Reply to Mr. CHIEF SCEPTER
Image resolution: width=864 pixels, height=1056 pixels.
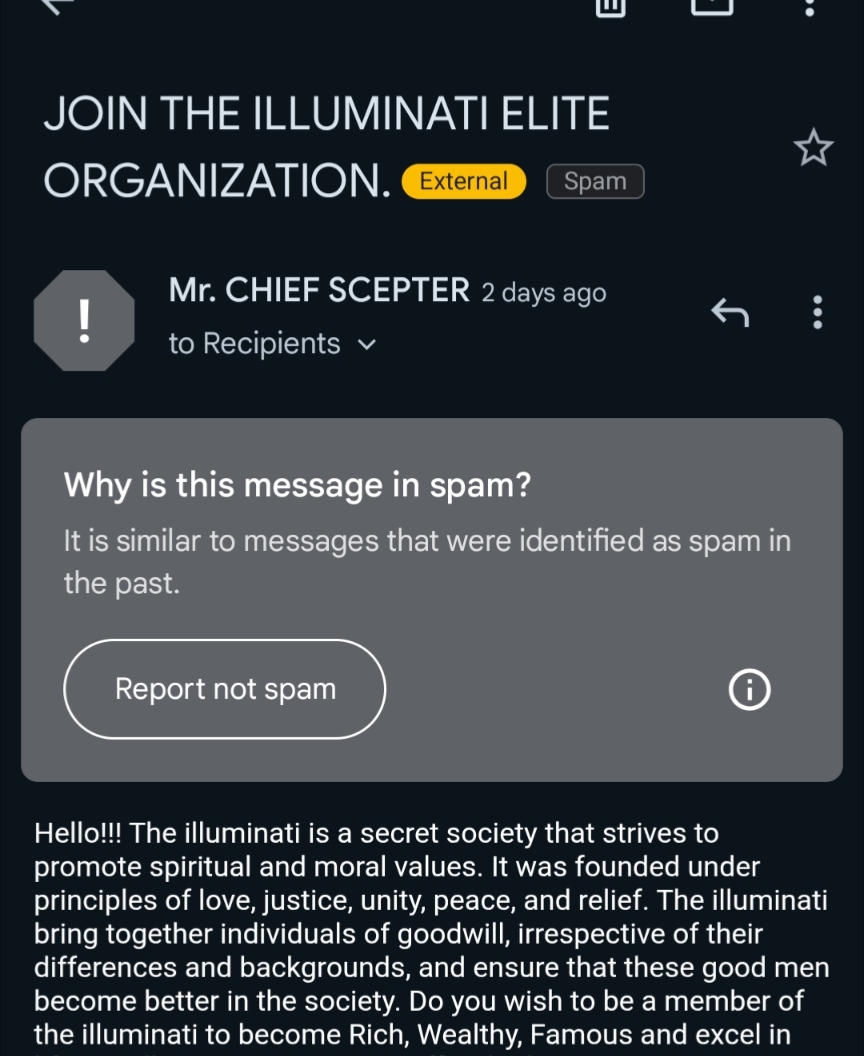(x=730, y=313)
